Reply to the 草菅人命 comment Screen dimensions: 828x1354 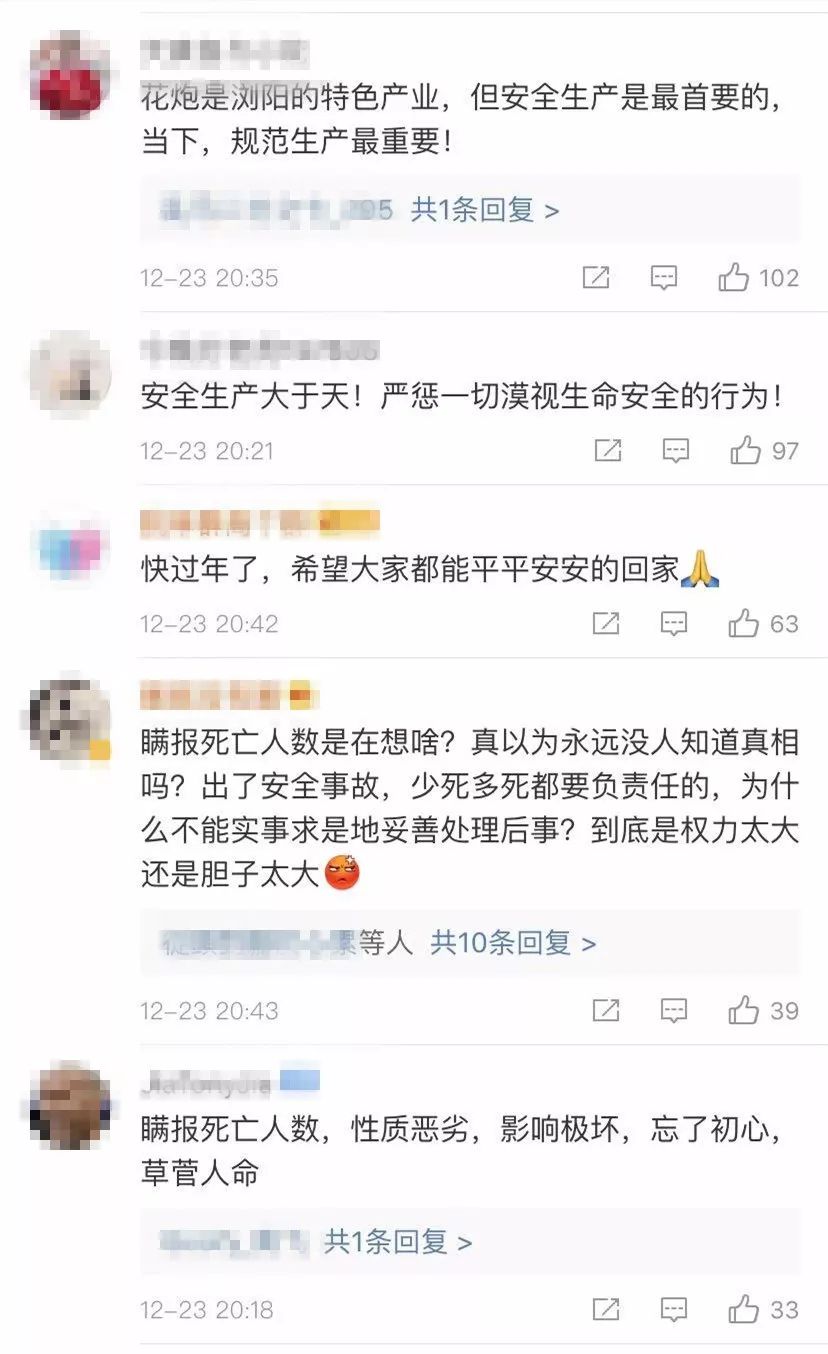click(674, 1309)
